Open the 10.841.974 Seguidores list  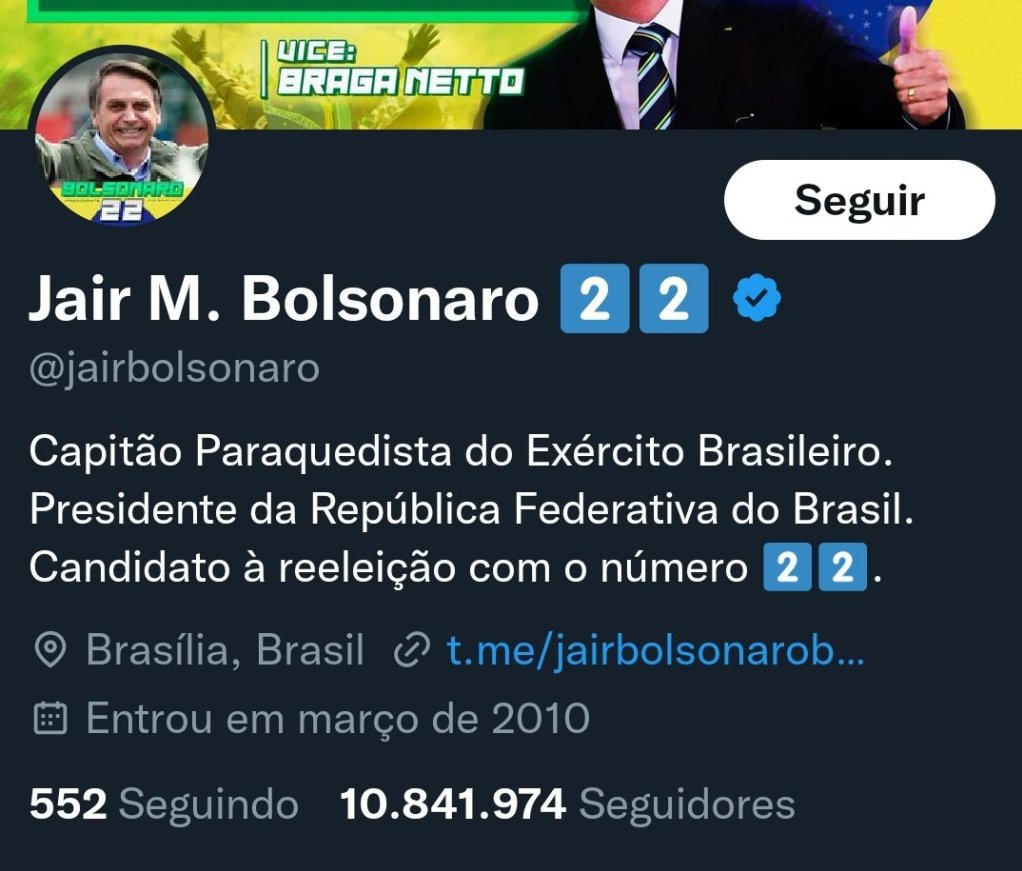tap(567, 804)
